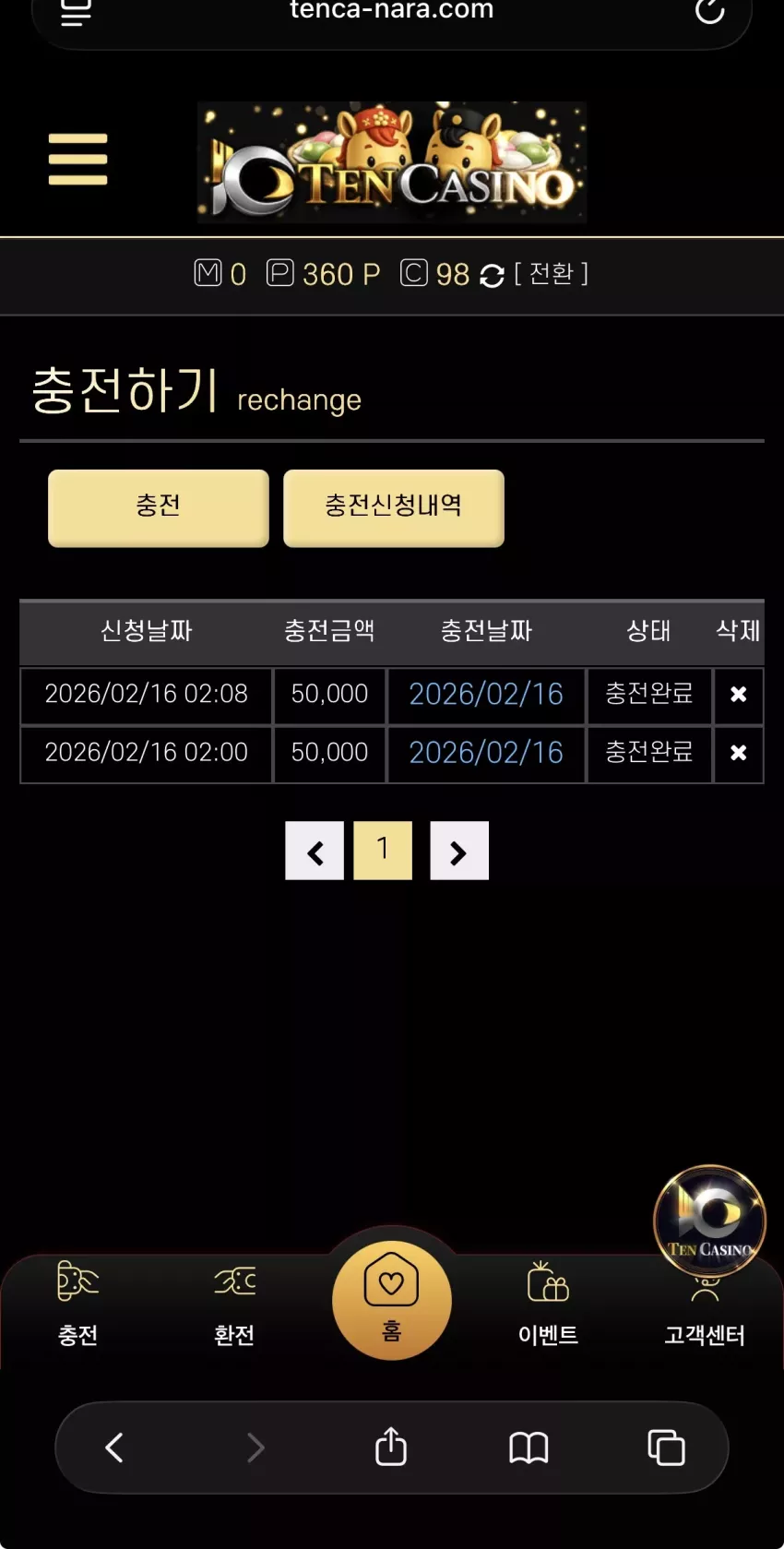Switch to the 환전 bottom tab
Screen dimensions: 784x1549
click(x=234, y=1303)
